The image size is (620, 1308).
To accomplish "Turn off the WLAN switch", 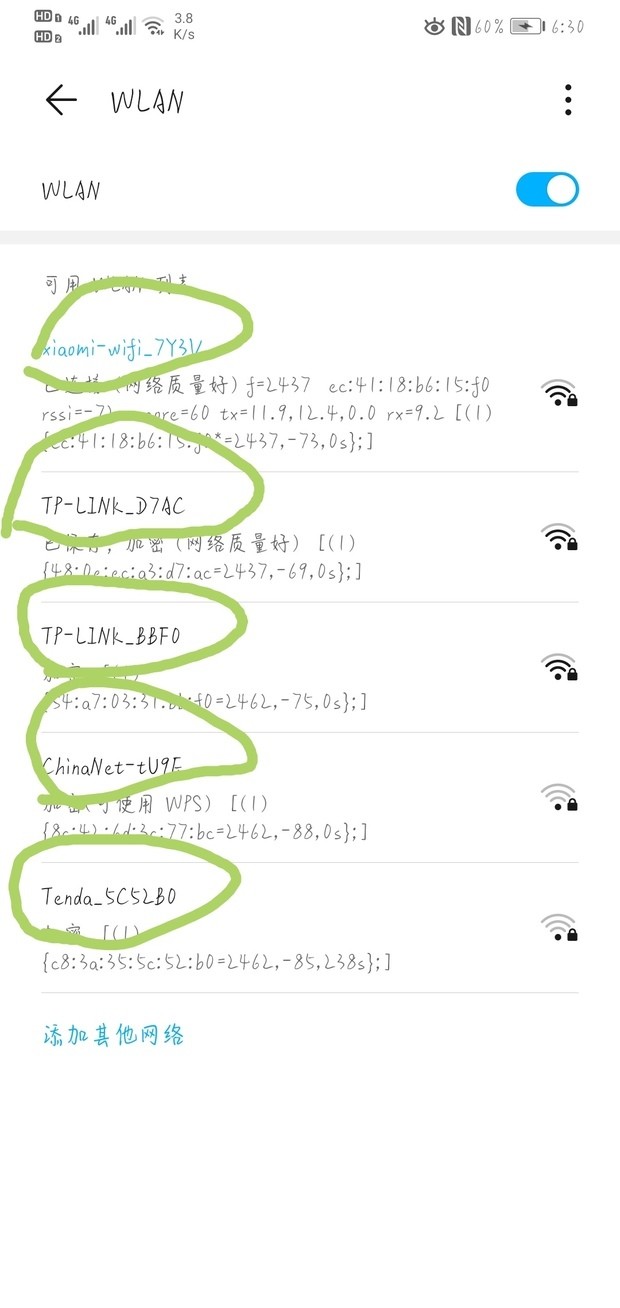I will coord(547,189).
